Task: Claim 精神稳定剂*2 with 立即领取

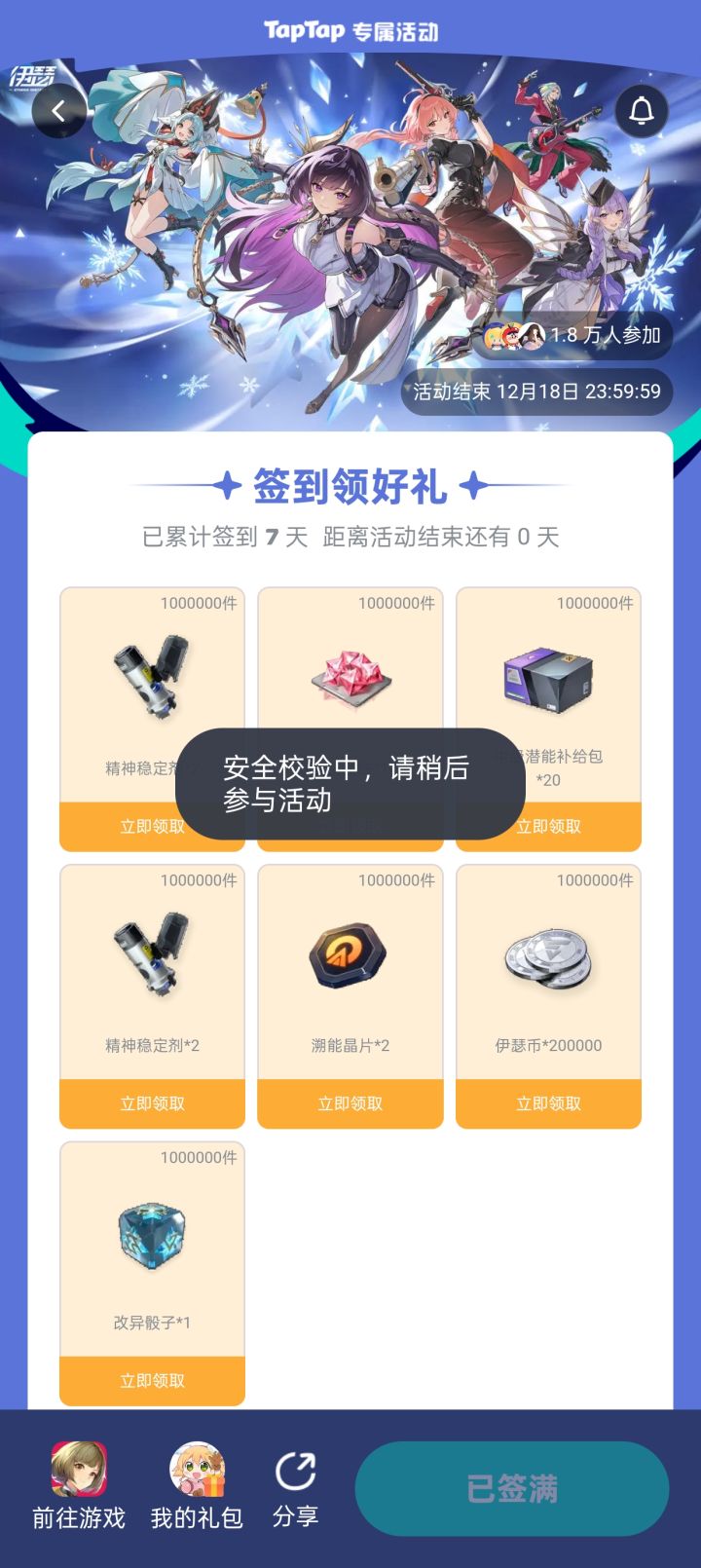Action: click(151, 1103)
